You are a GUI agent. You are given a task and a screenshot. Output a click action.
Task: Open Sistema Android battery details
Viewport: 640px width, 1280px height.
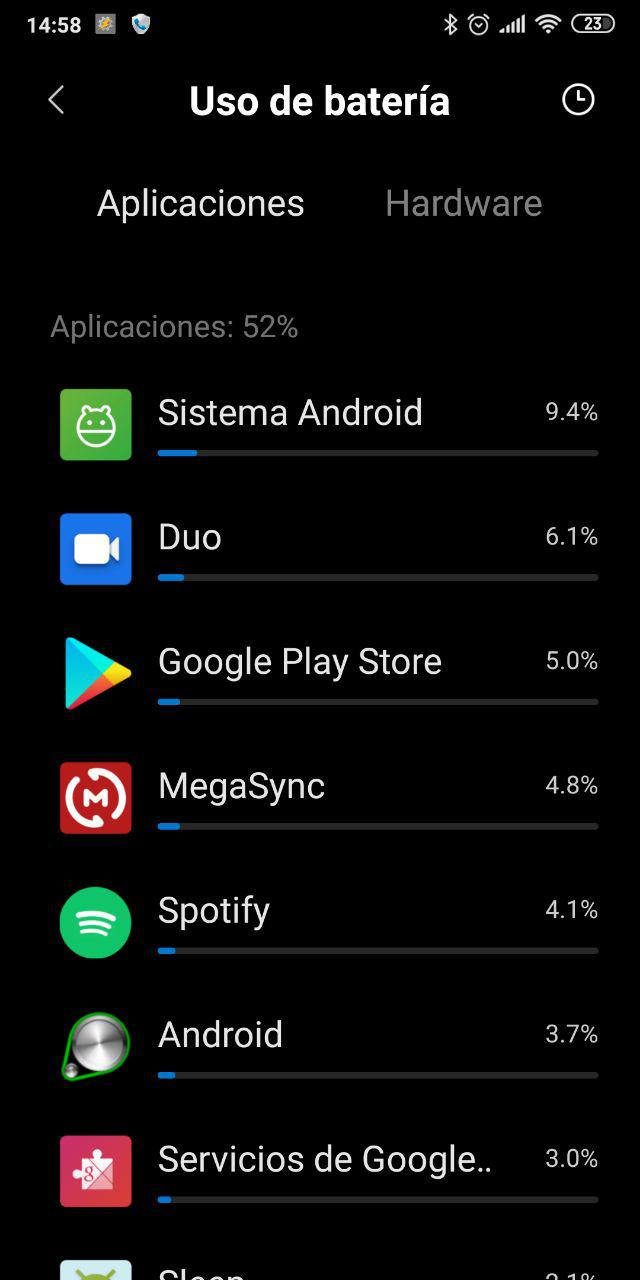click(x=329, y=424)
